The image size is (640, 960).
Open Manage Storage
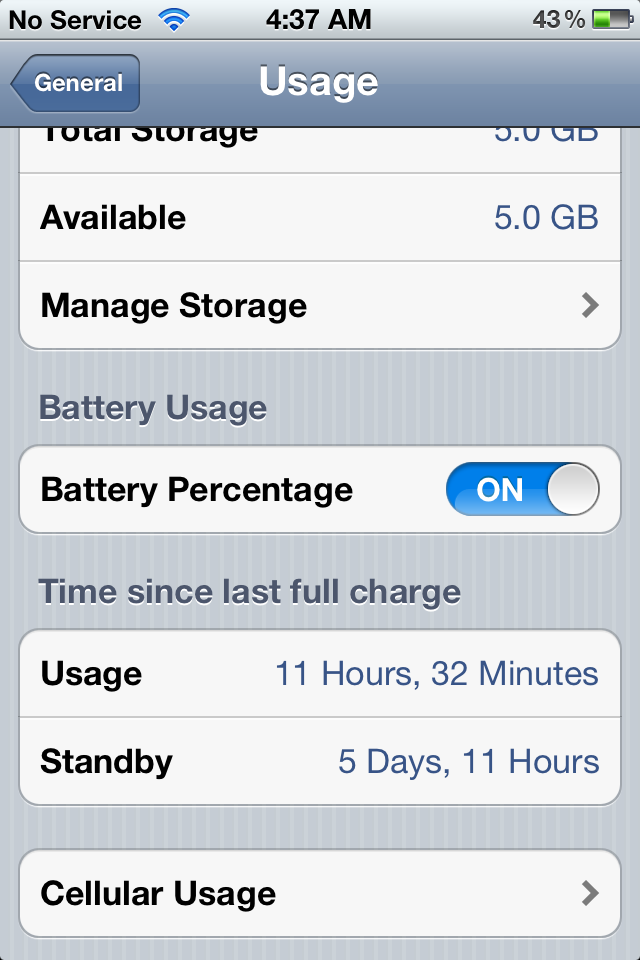(320, 306)
